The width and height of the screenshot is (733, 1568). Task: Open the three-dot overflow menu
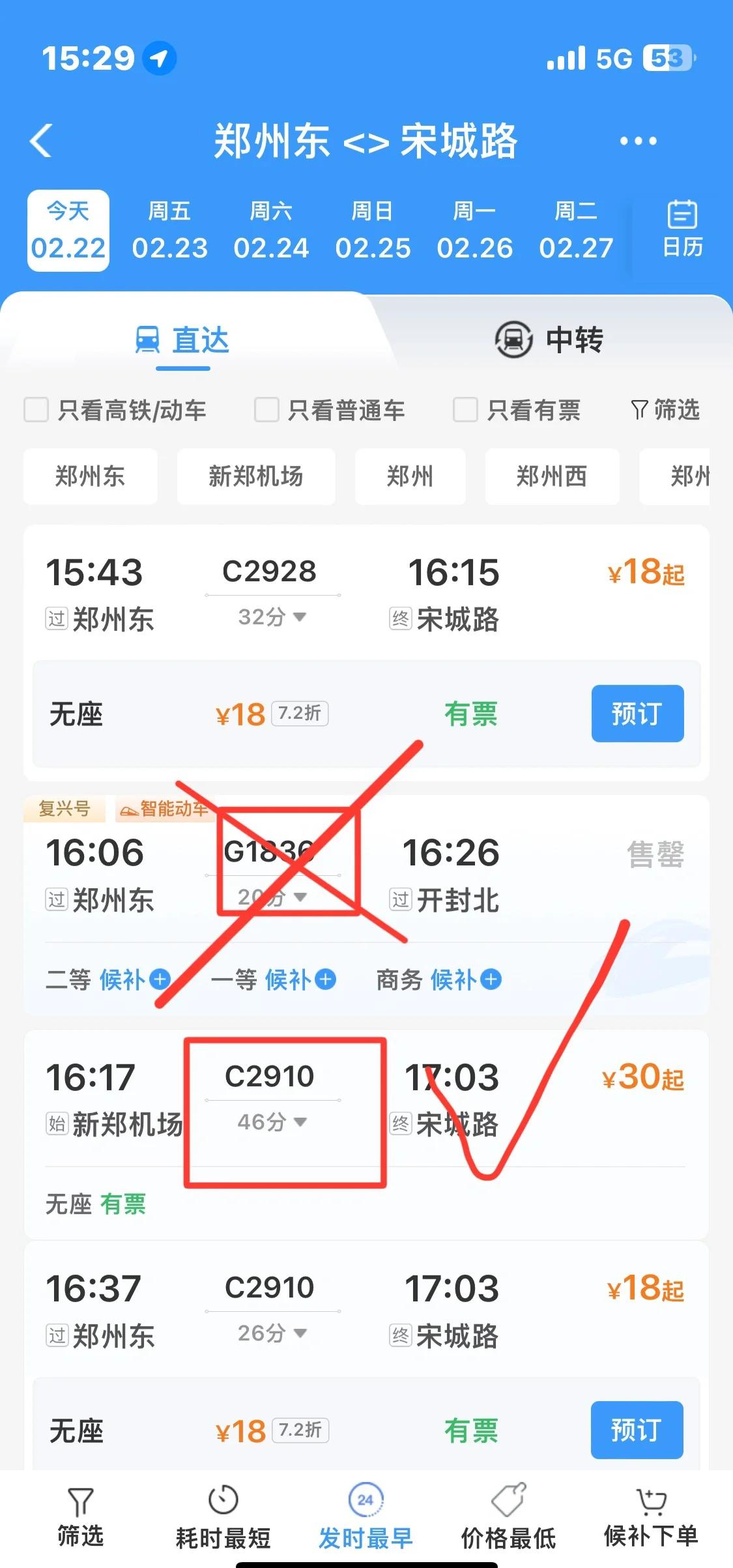(638, 141)
